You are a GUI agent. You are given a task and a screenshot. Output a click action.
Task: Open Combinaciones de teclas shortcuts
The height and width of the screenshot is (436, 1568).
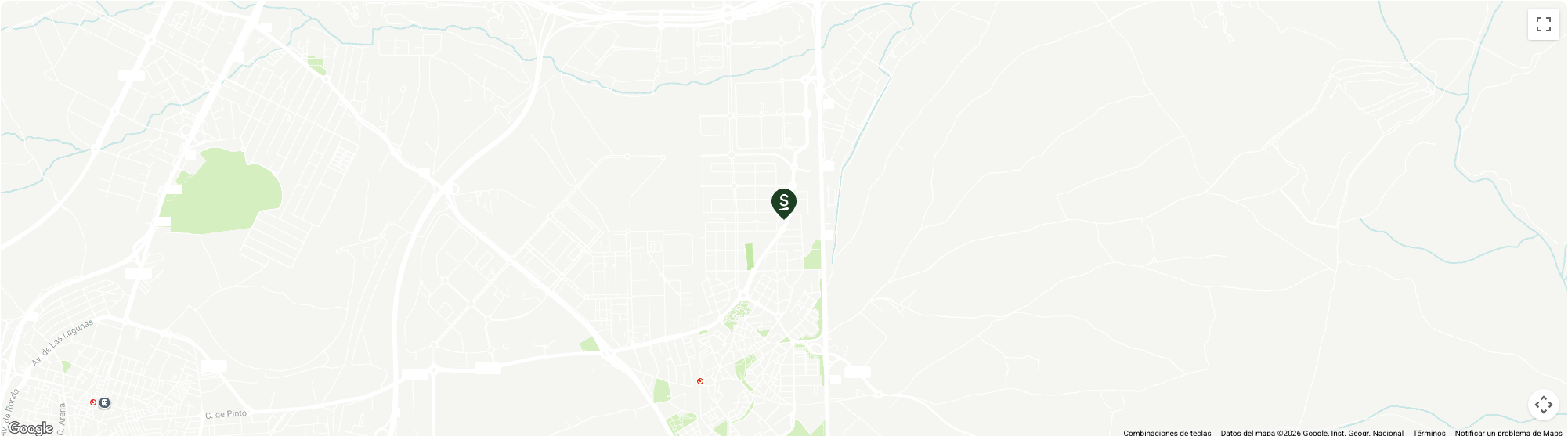1166,432
